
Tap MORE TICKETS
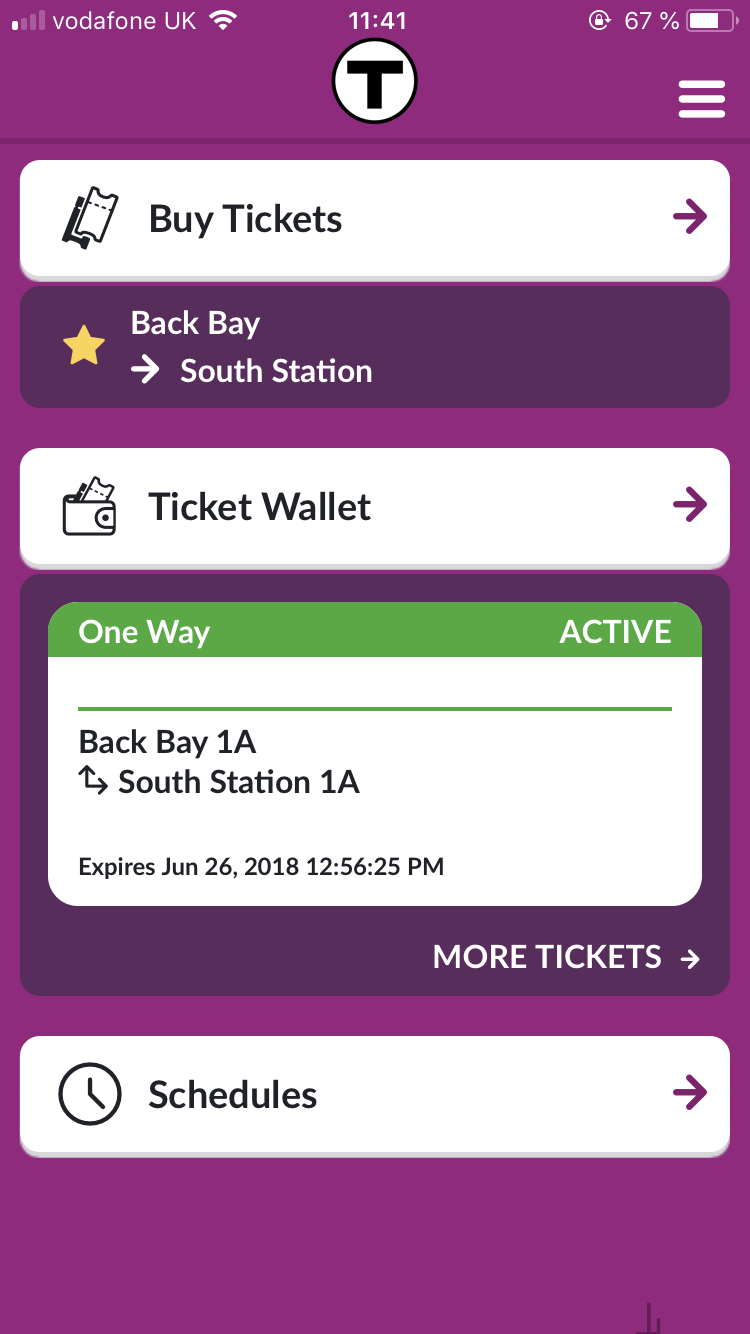[x=567, y=958]
